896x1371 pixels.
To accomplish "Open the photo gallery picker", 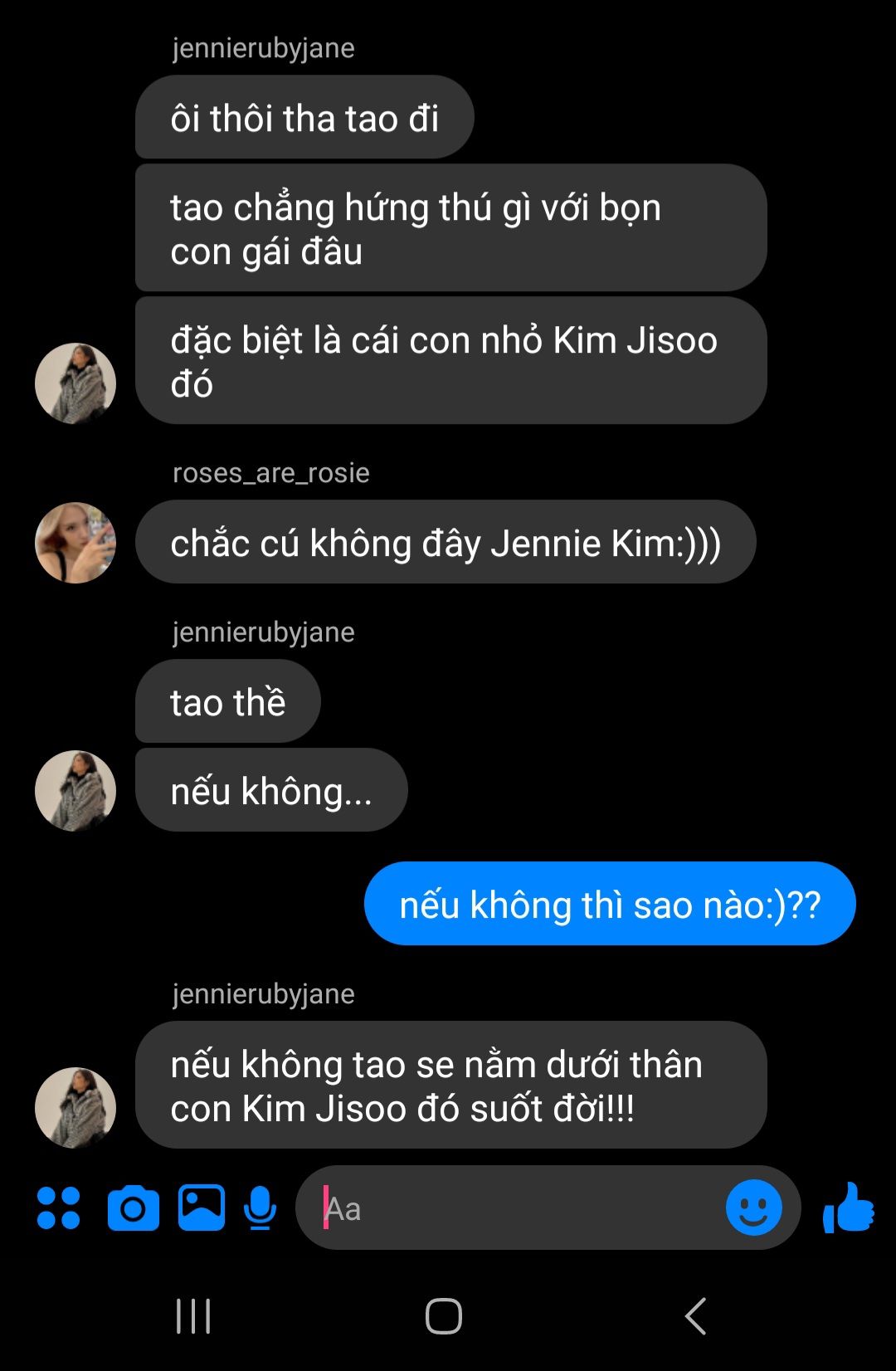I will coord(202,1208).
